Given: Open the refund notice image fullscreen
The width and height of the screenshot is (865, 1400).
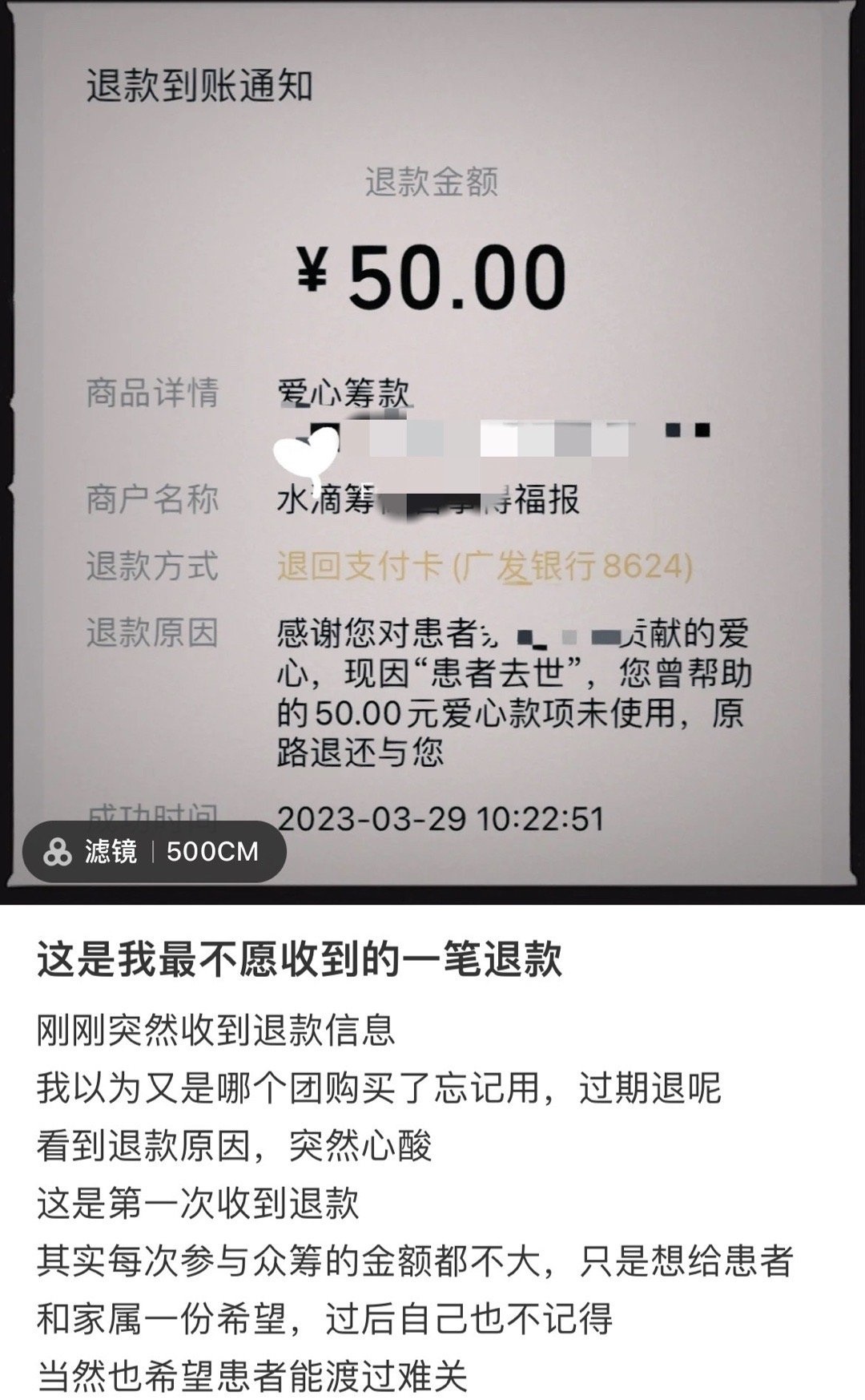Looking at the screenshot, I should [x=432, y=449].
